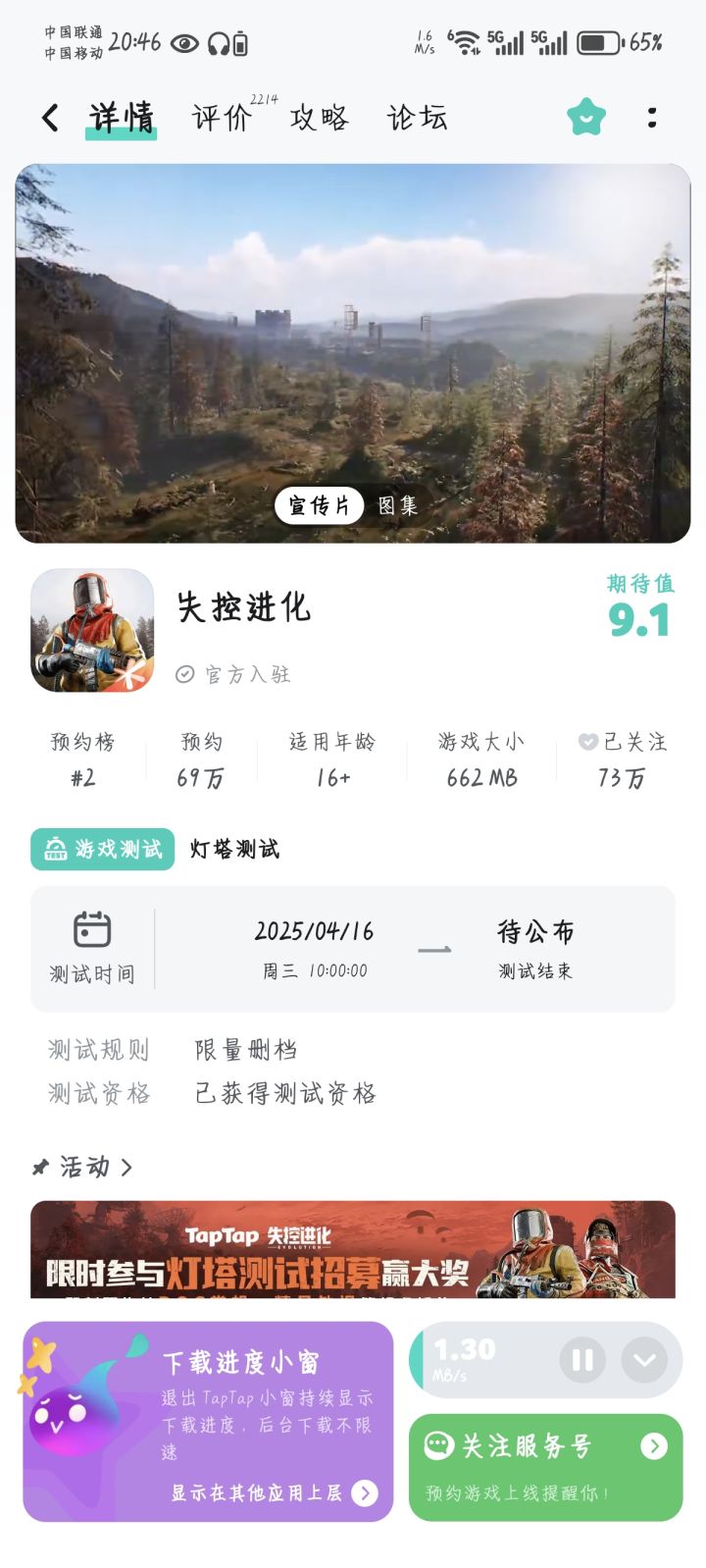Expand the download options chevron
The height and width of the screenshot is (1568, 706).
point(644,1360)
